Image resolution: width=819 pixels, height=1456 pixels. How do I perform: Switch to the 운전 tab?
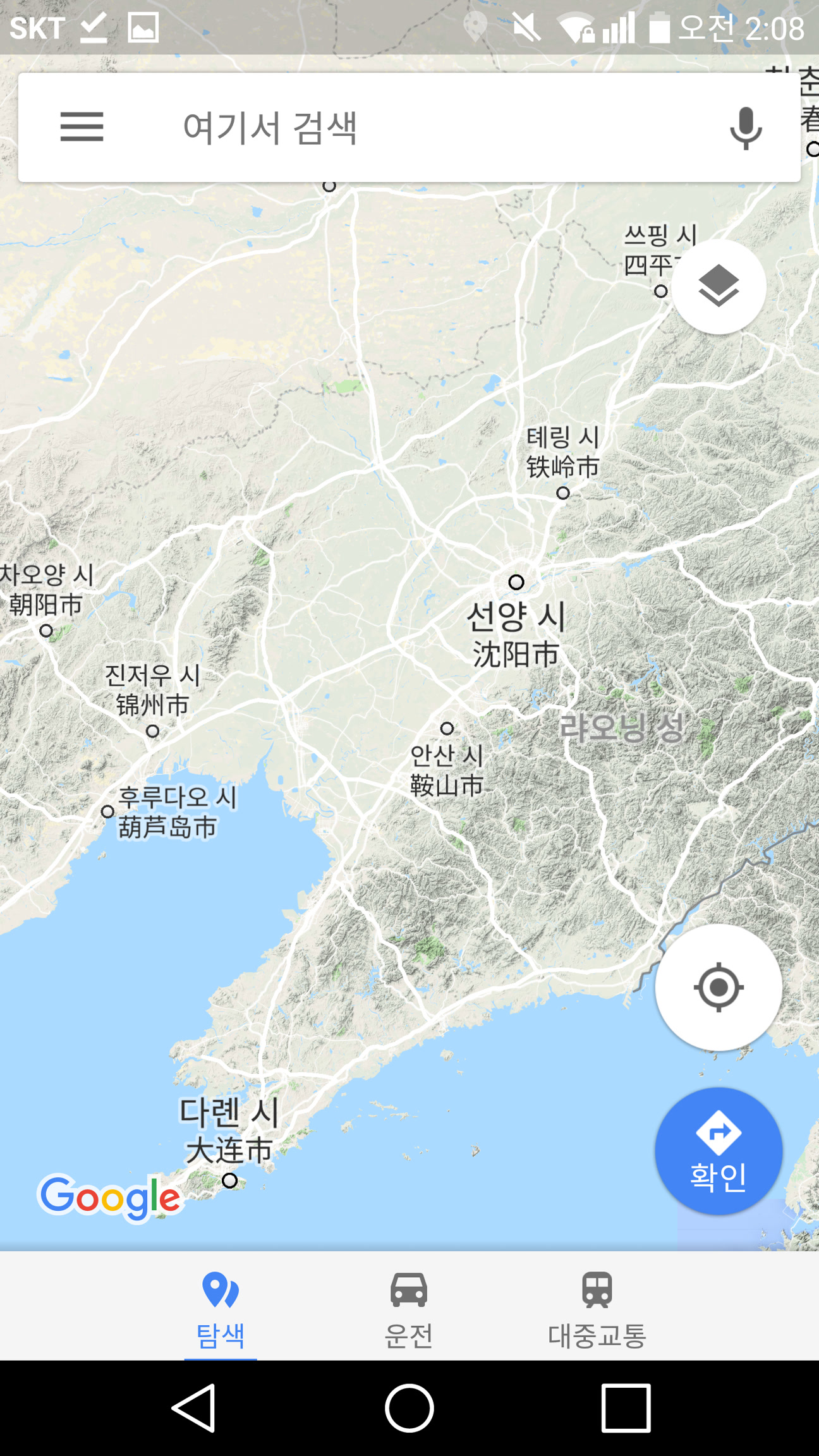(409, 1307)
